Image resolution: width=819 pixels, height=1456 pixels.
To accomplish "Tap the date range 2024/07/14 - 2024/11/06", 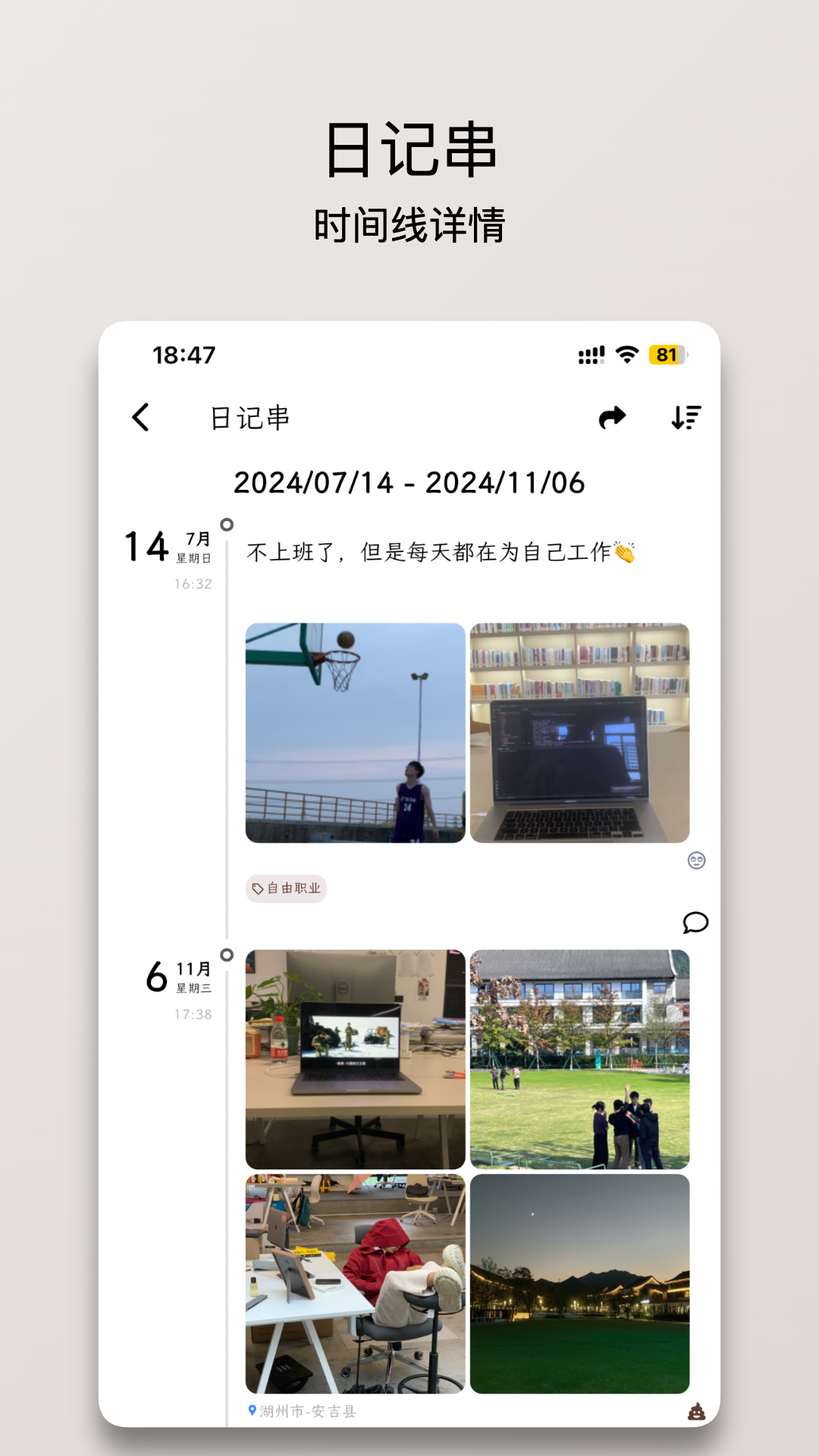I will 409,482.
